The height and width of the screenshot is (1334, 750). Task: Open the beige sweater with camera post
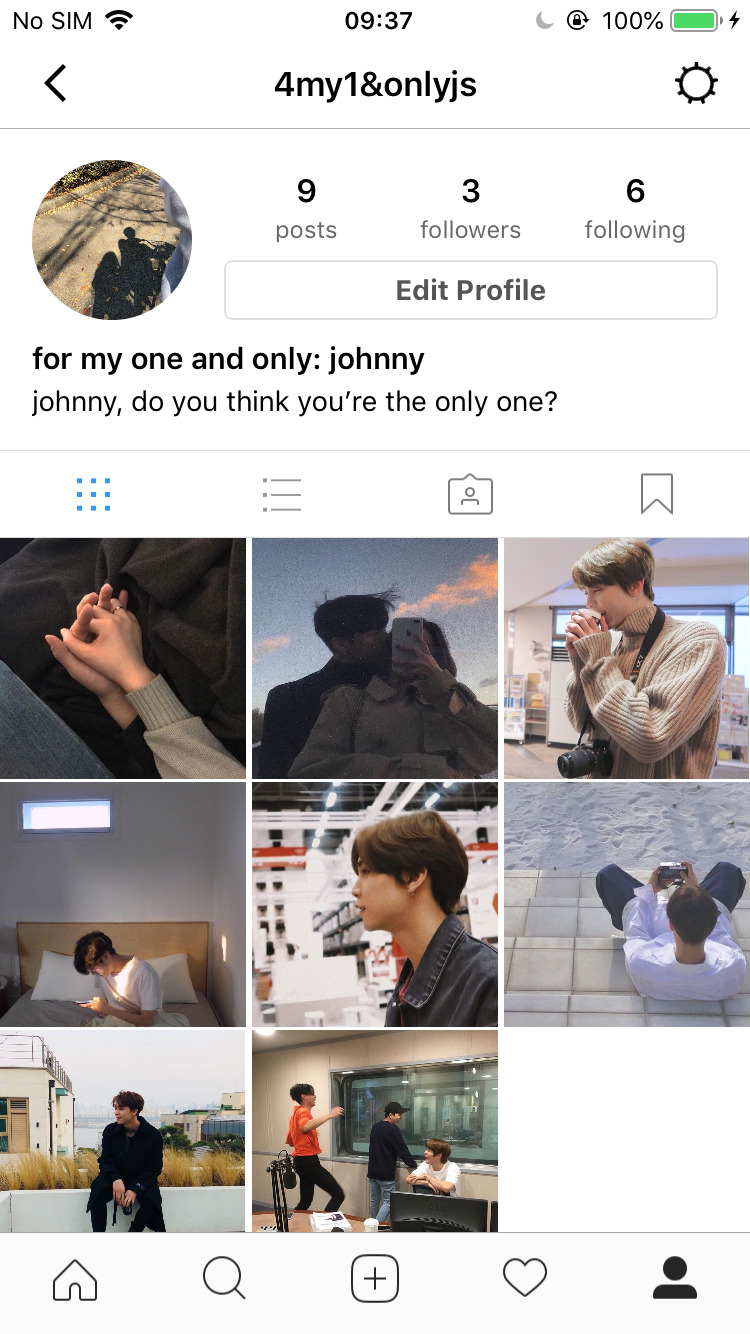[x=627, y=658]
